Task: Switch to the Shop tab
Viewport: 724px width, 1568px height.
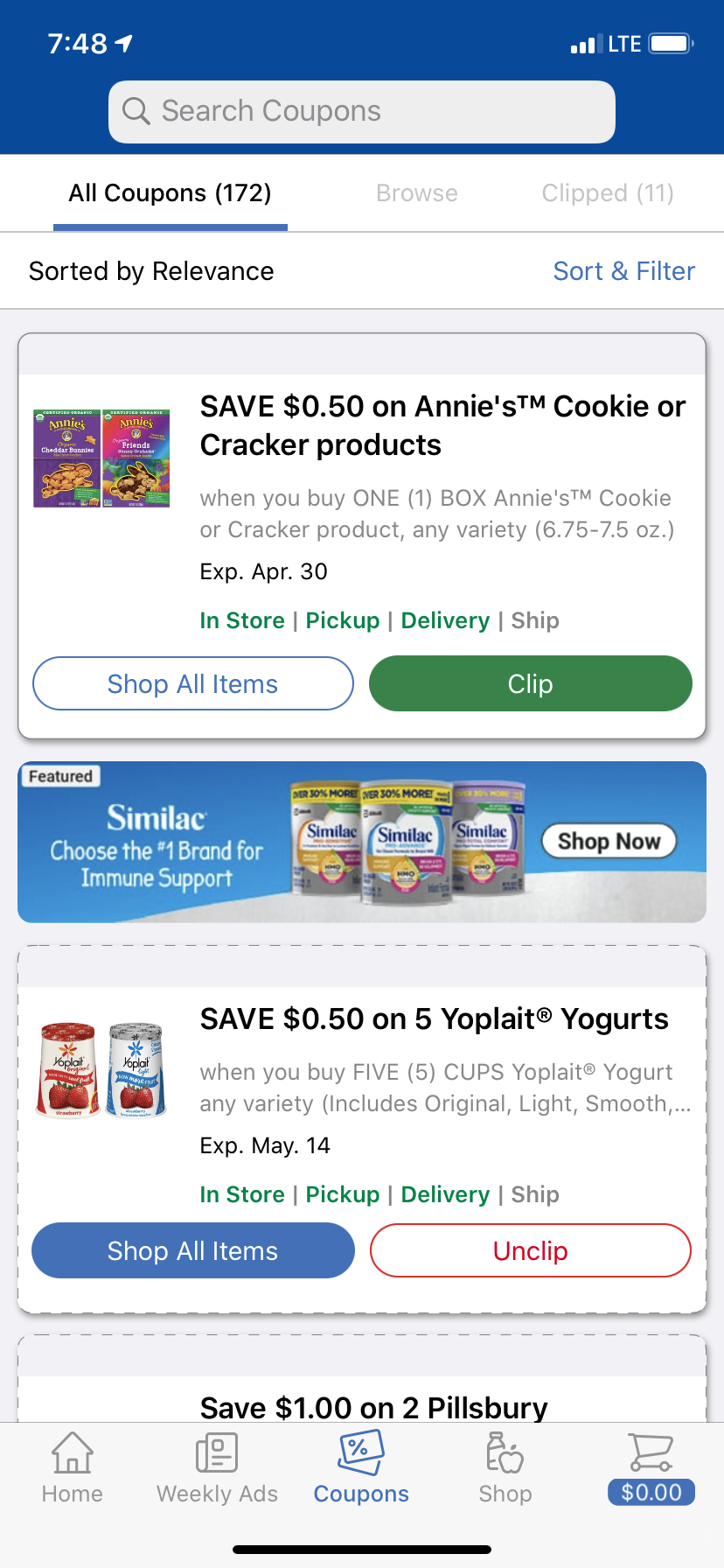Action: (x=505, y=1466)
